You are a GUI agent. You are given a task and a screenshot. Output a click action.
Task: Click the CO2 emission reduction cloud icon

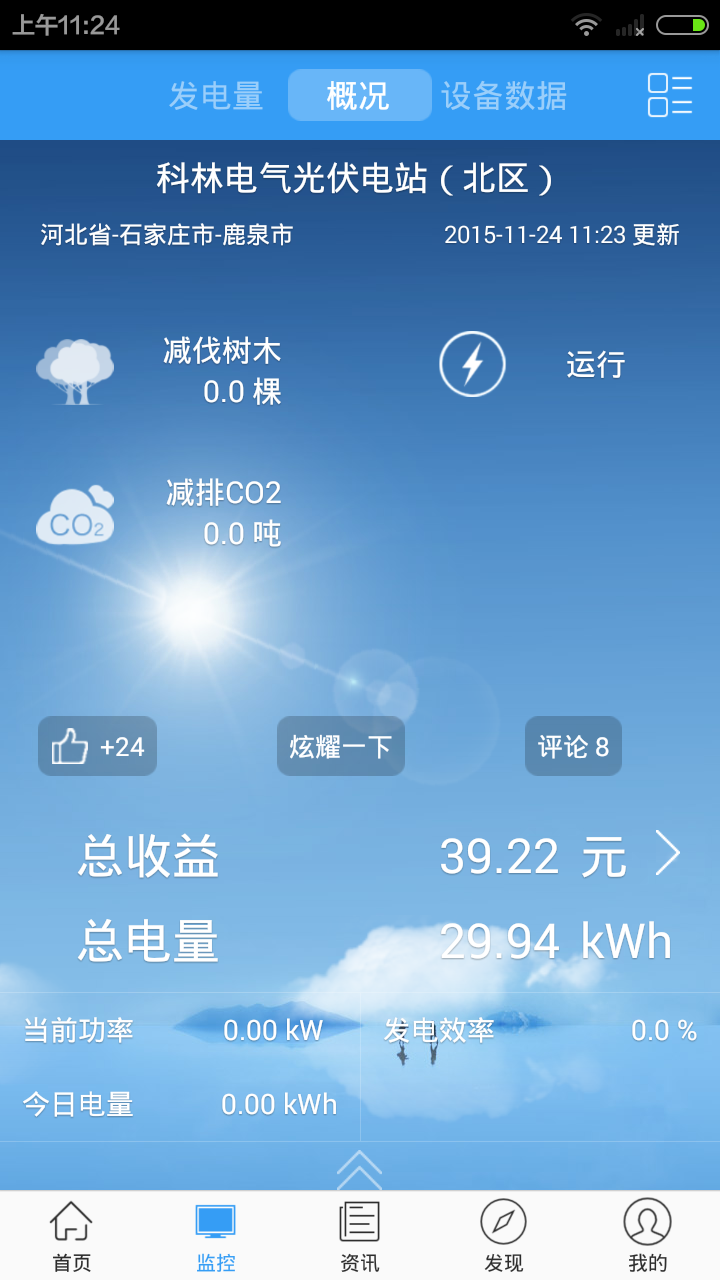click(75, 513)
